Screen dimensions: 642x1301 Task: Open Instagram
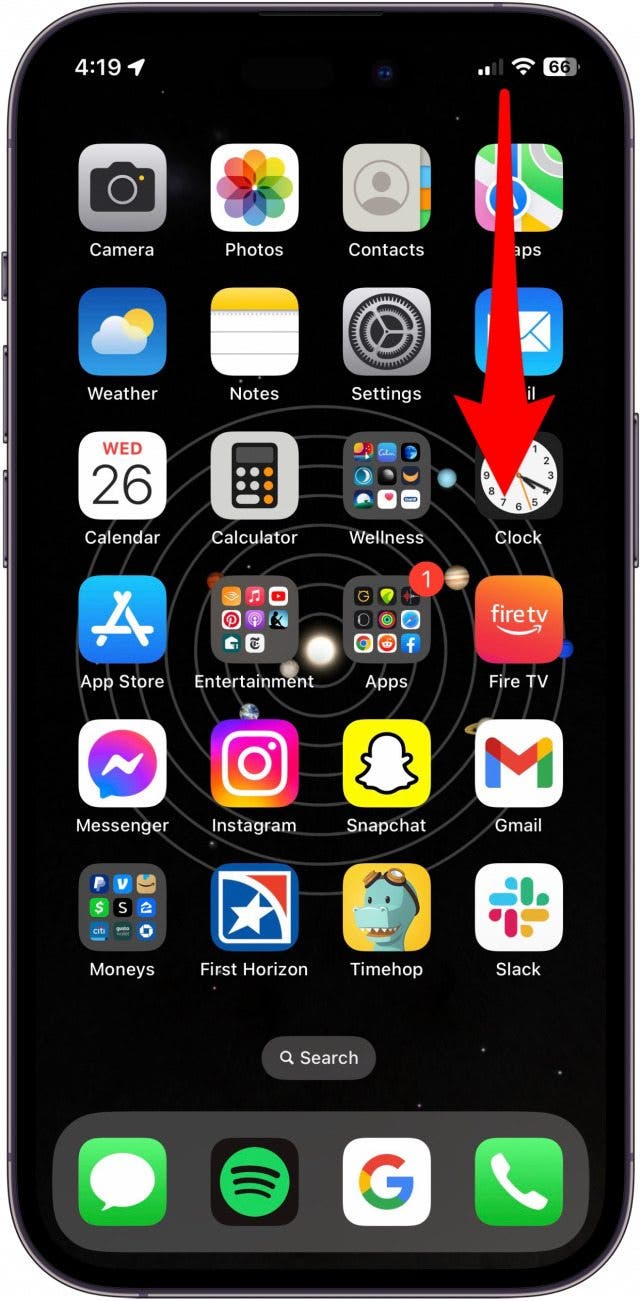point(254,764)
